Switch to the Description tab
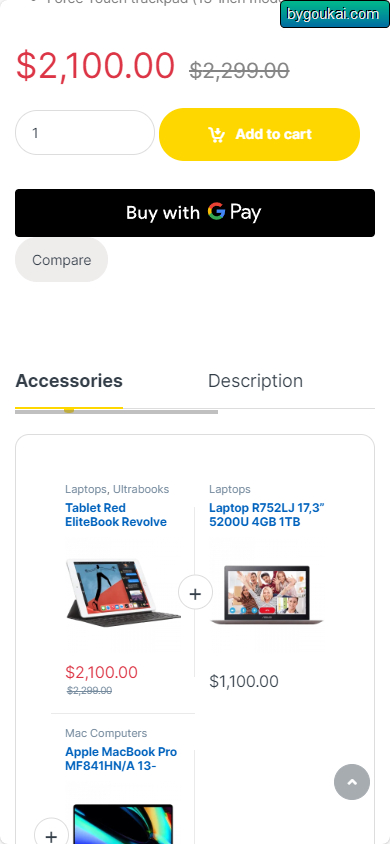 click(x=255, y=381)
